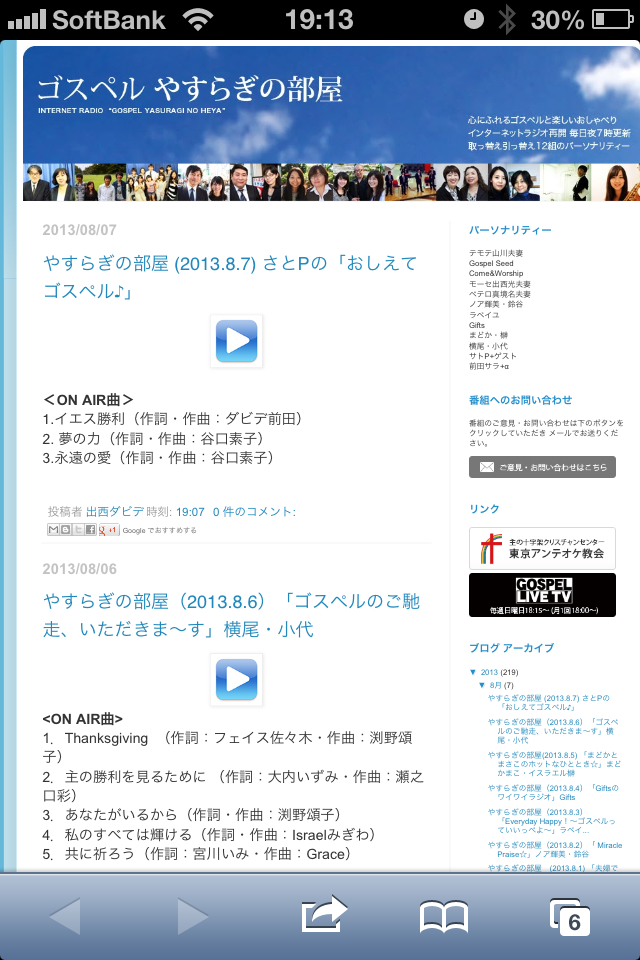Play the 2013.8.6 横尾・小代 episode audio
This screenshot has width=640, height=960.
pyautogui.click(x=237, y=680)
